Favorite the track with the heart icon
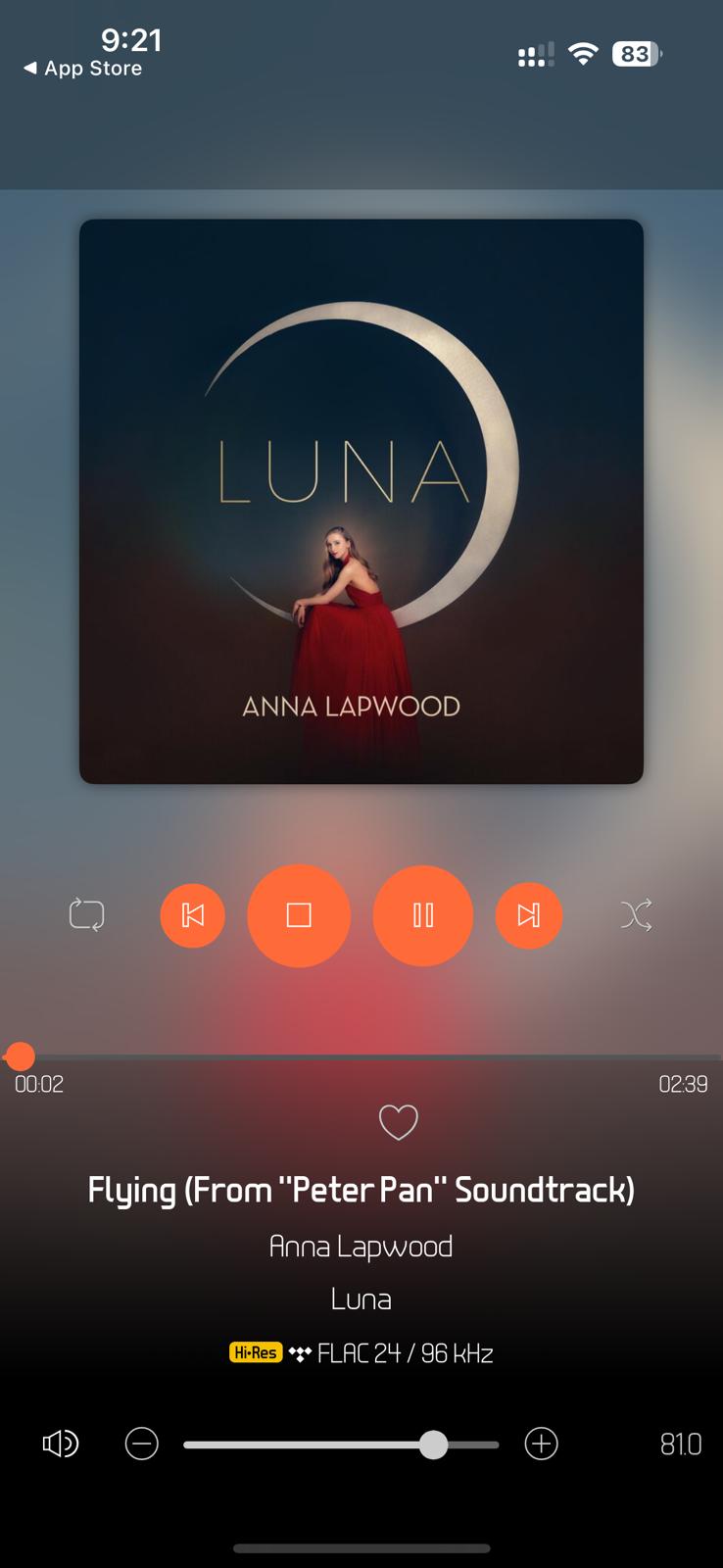 point(398,1122)
